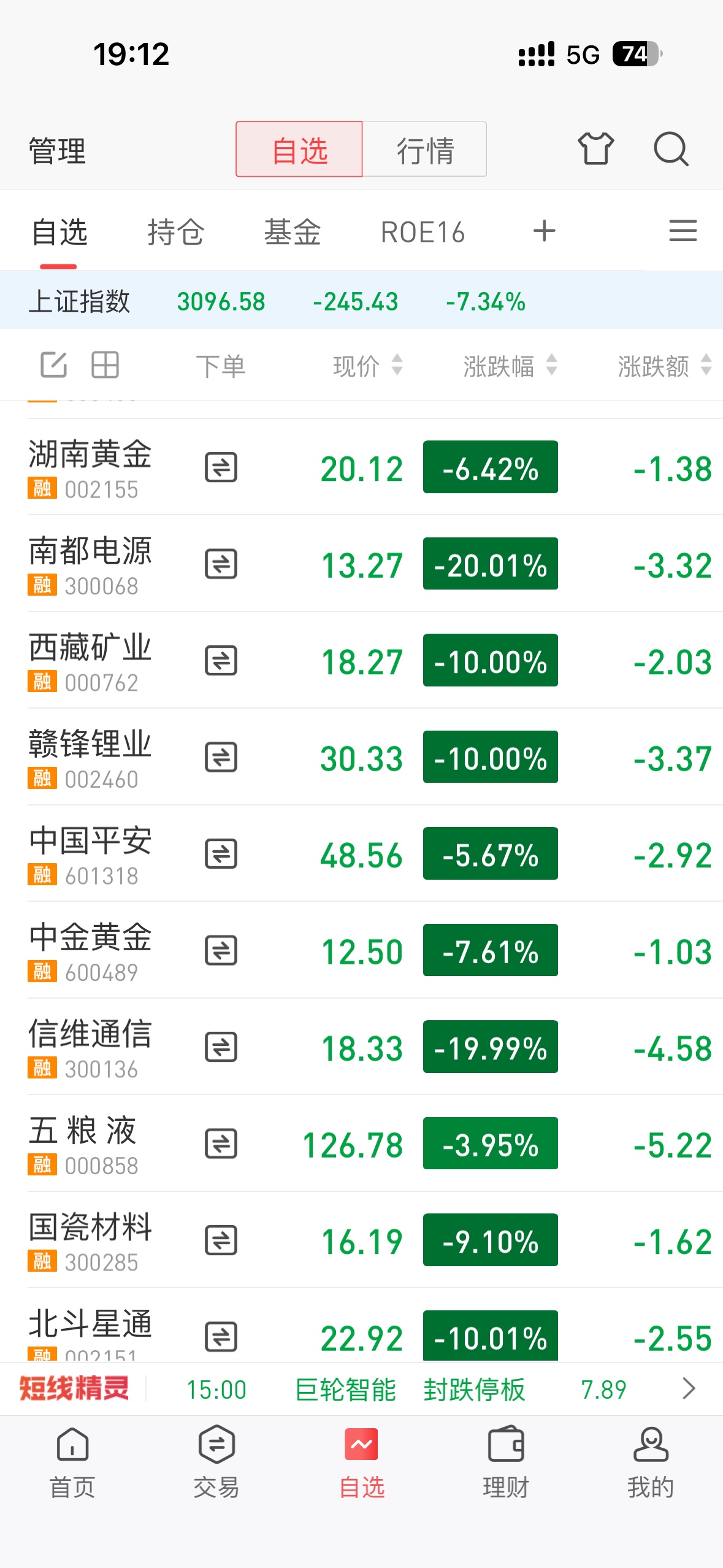The width and height of the screenshot is (723, 1568).
Task: Open 上证指数 index bar
Action: pyautogui.click(x=361, y=301)
